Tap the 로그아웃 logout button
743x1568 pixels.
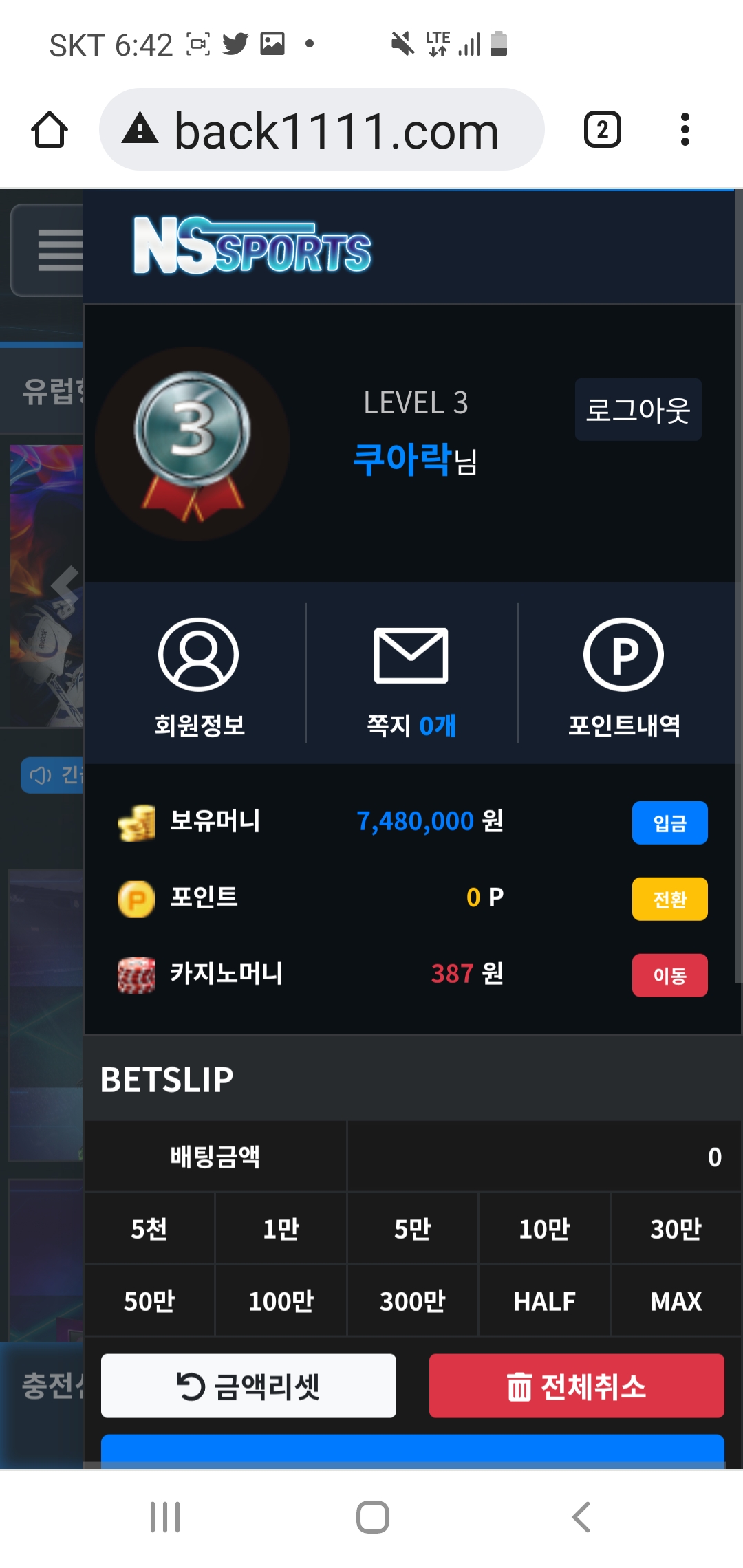click(x=638, y=409)
